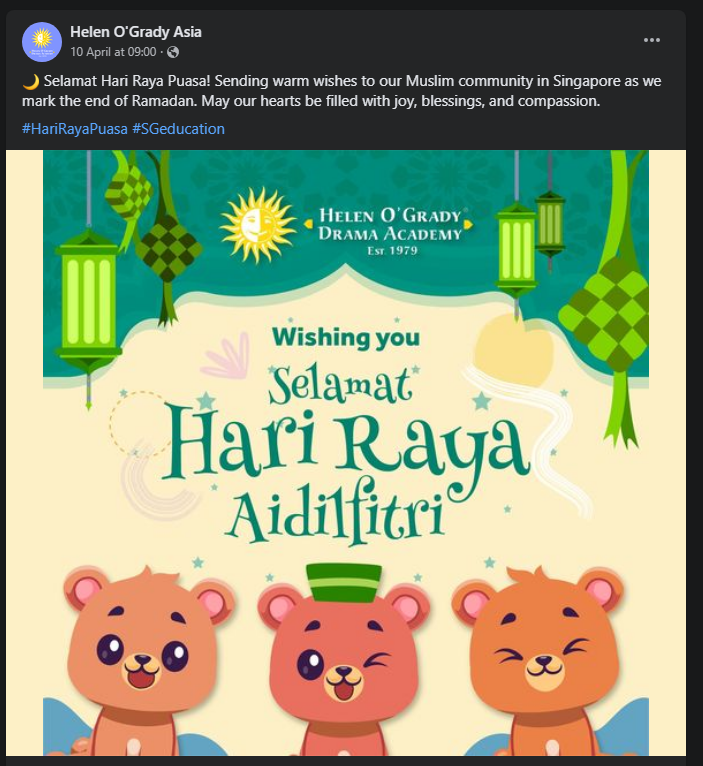
Task: Open the #SGeducation hashtag
Action: (178, 129)
